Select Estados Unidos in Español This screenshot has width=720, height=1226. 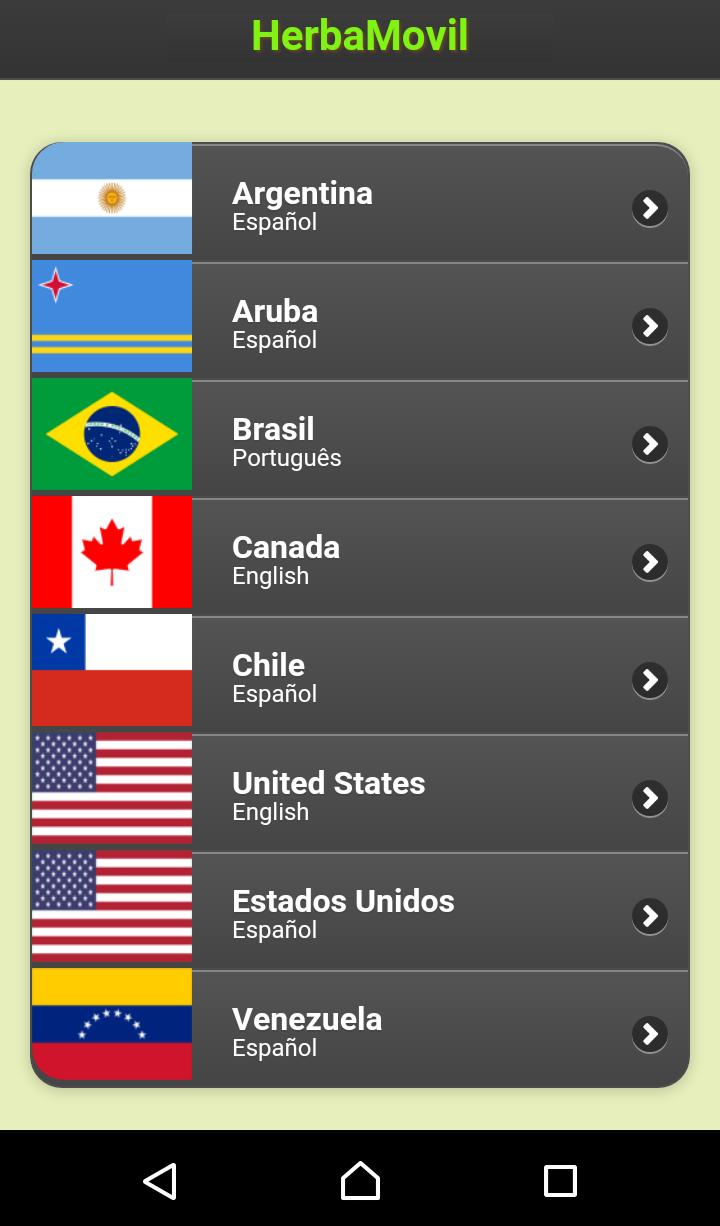point(360,914)
